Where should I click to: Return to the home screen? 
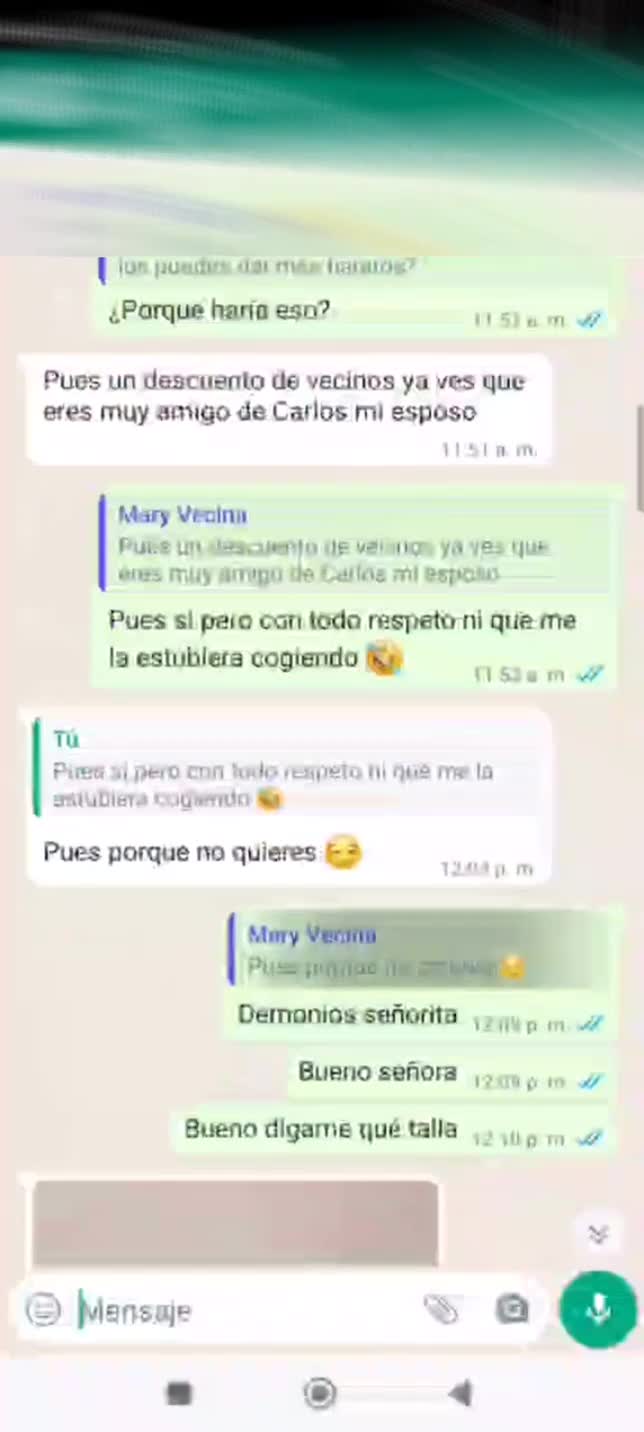pos(320,1393)
